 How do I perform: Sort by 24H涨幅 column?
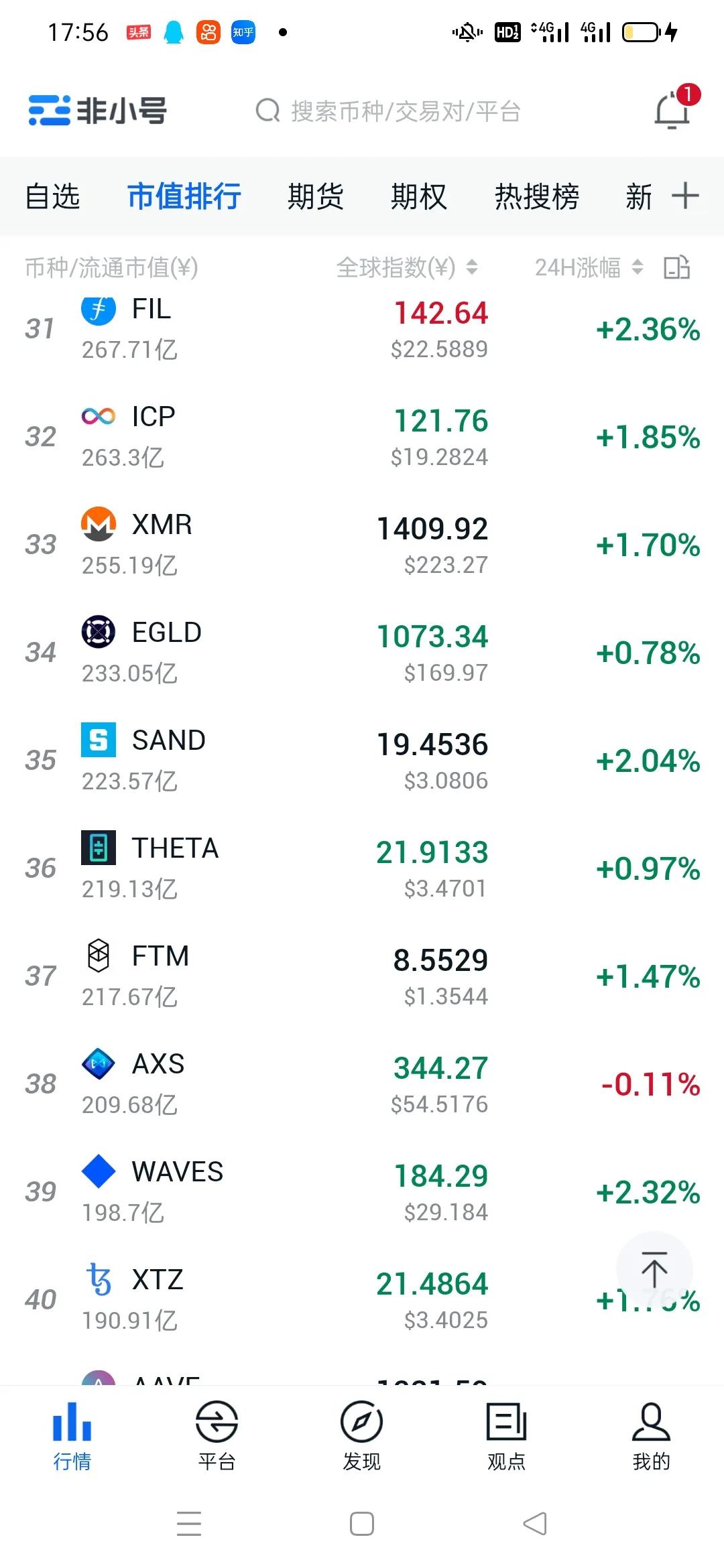click(588, 268)
